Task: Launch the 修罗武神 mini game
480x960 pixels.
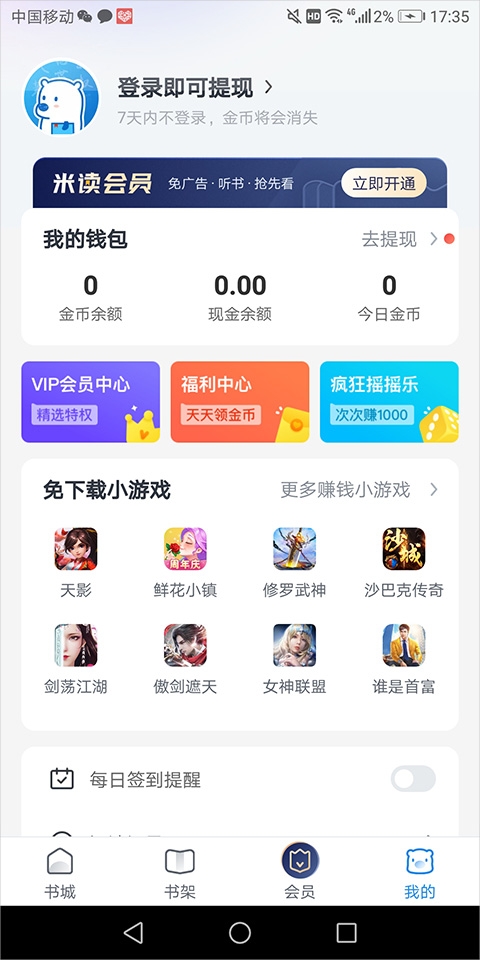Action: tap(294, 563)
